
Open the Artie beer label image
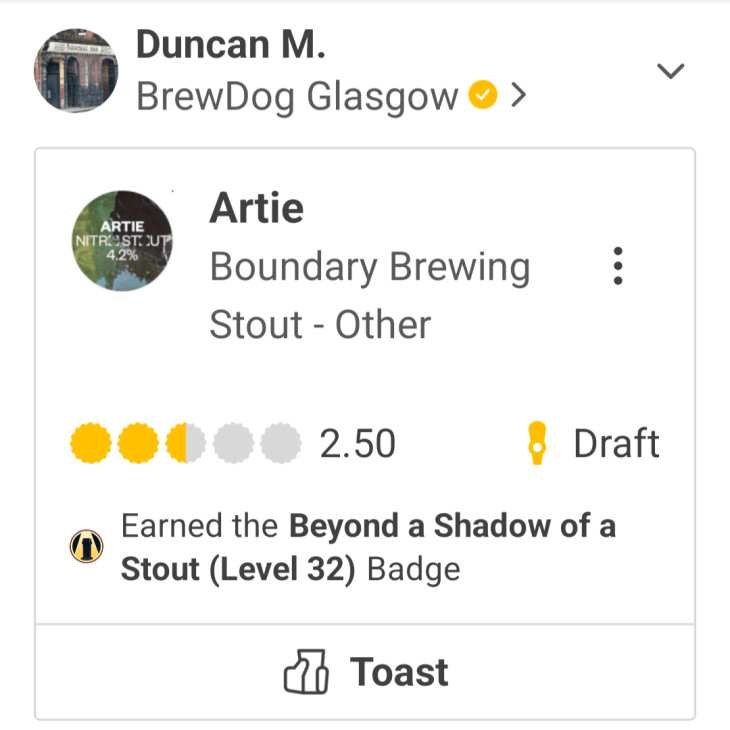click(x=123, y=241)
